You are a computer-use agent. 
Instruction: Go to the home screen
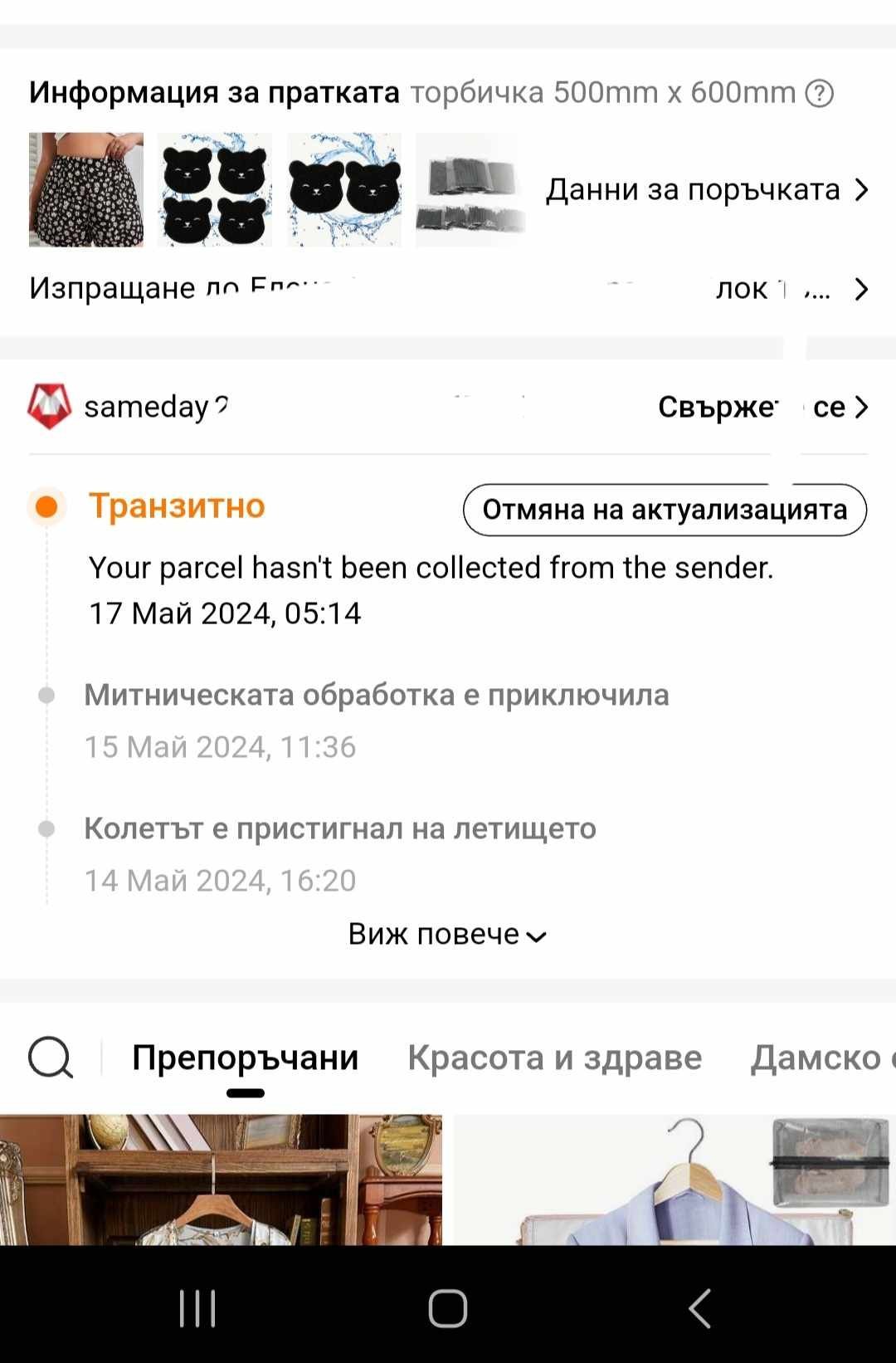[x=448, y=1309]
